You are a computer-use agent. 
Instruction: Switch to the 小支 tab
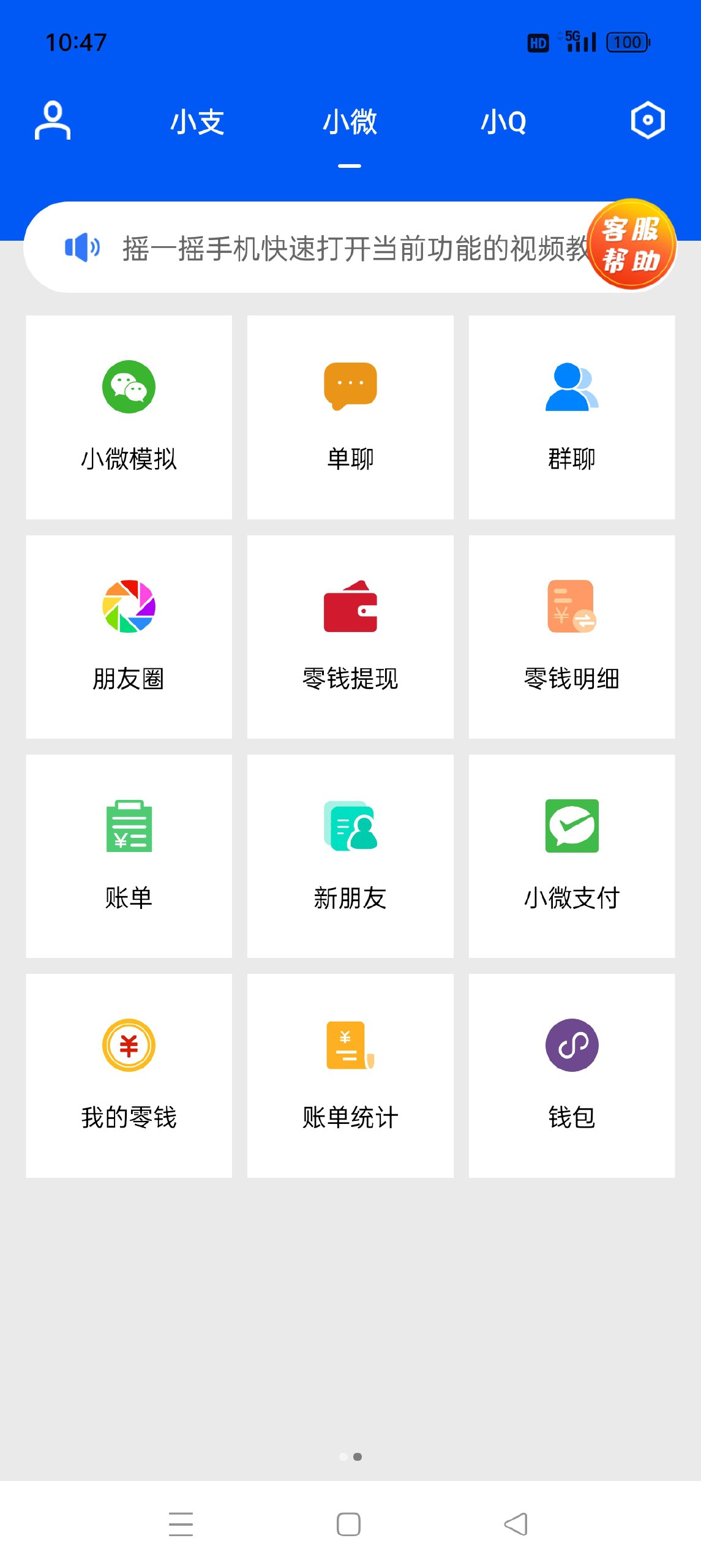(x=197, y=123)
